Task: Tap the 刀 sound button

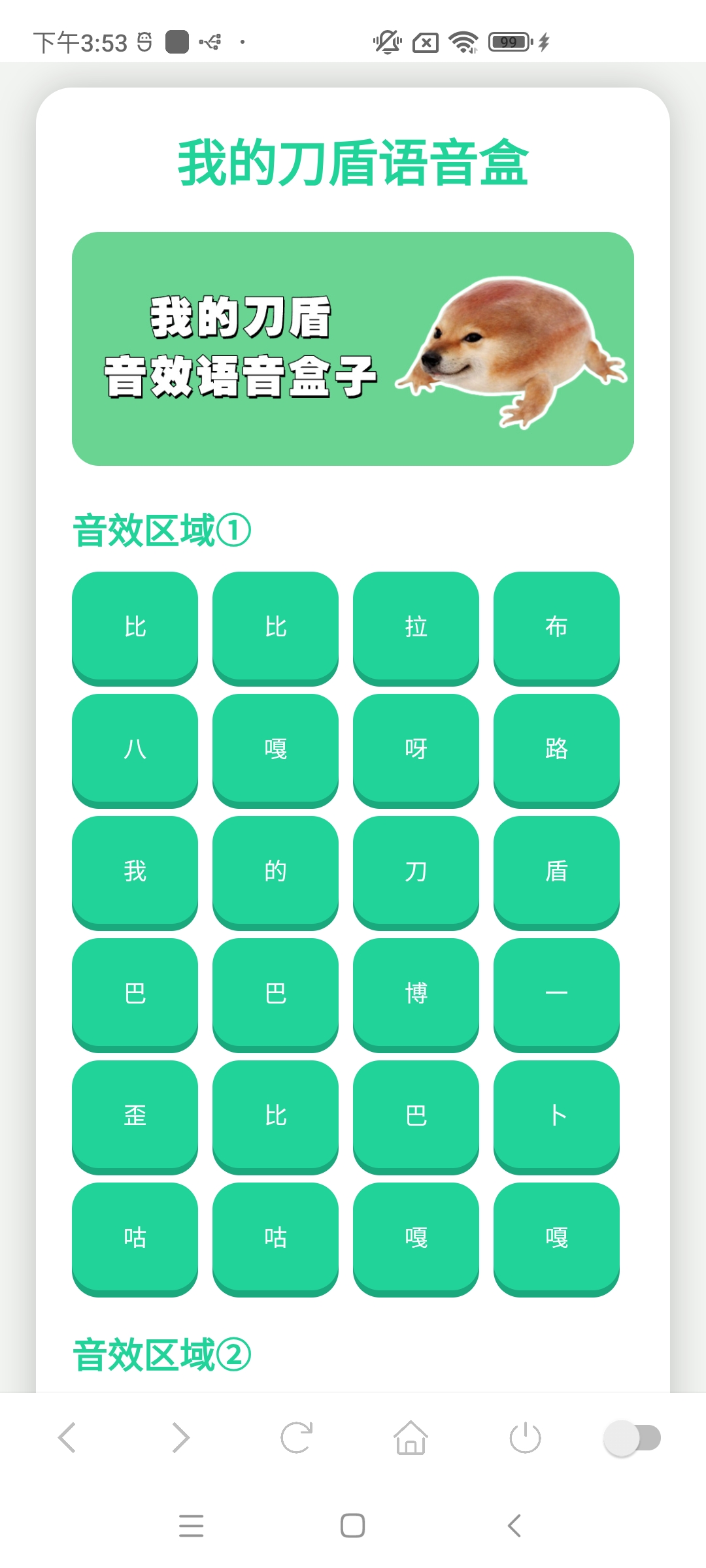Action: coord(416,870)
